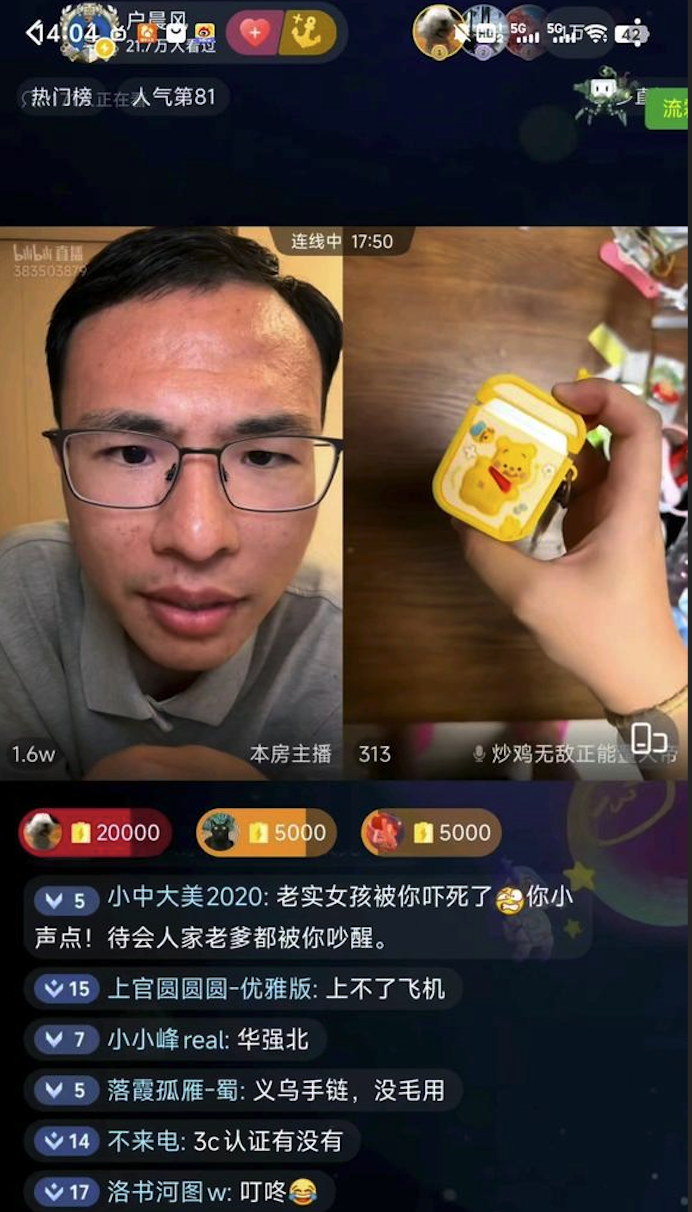Open the top viewers' avatar list
This screenshot has width=692, height=1212.
pos(481,32)
